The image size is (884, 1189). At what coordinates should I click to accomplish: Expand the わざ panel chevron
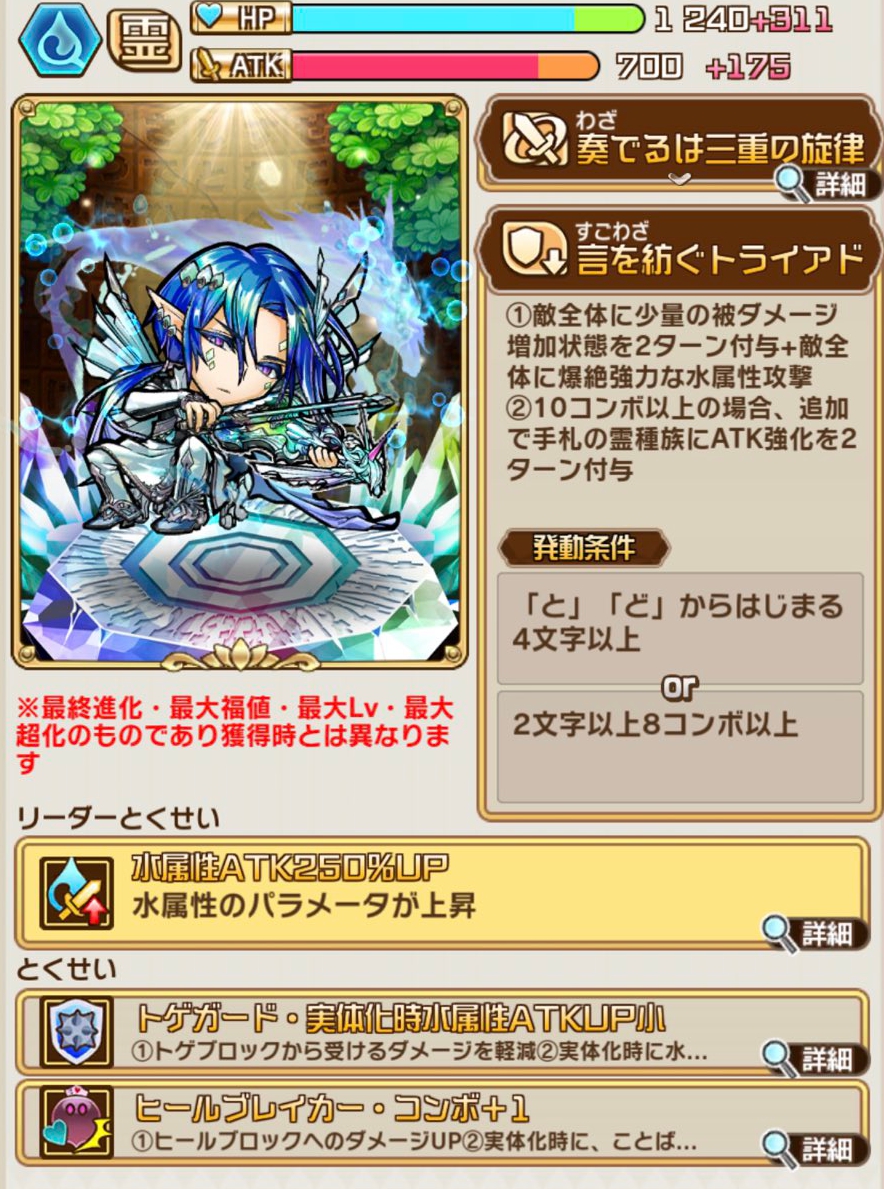[x=679, y=179]
